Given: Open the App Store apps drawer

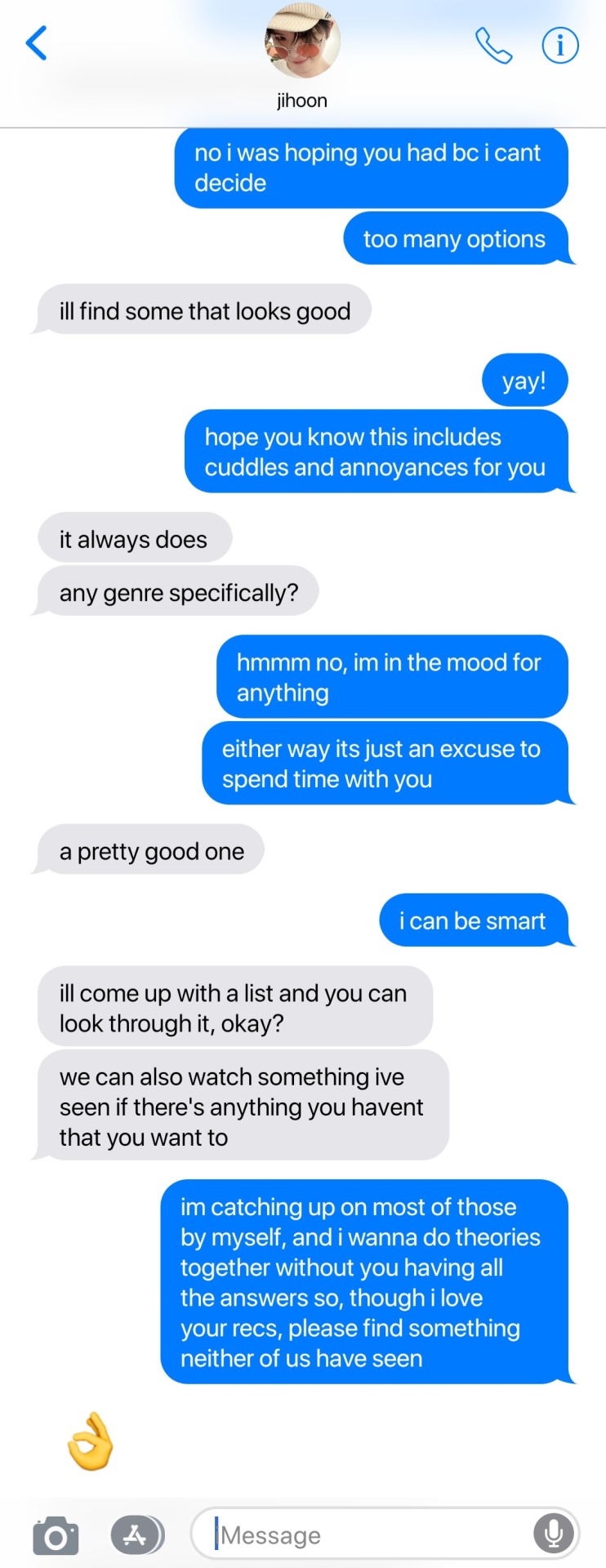Looking at the screenshot, I should [x=136, y=1535].
